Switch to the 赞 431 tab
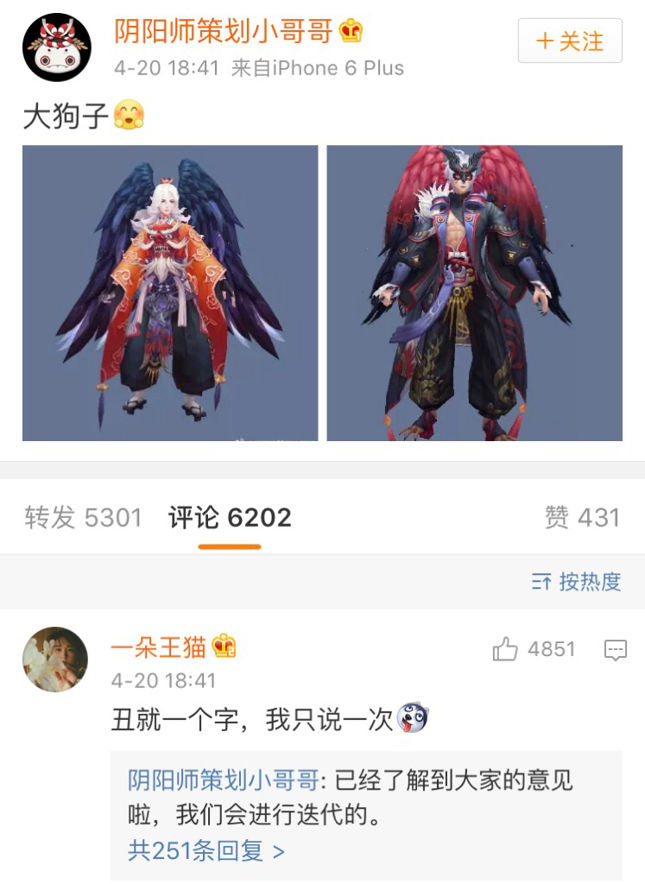Image resolution: width=645 pixels, height=884 pixels. click(582, 517)
